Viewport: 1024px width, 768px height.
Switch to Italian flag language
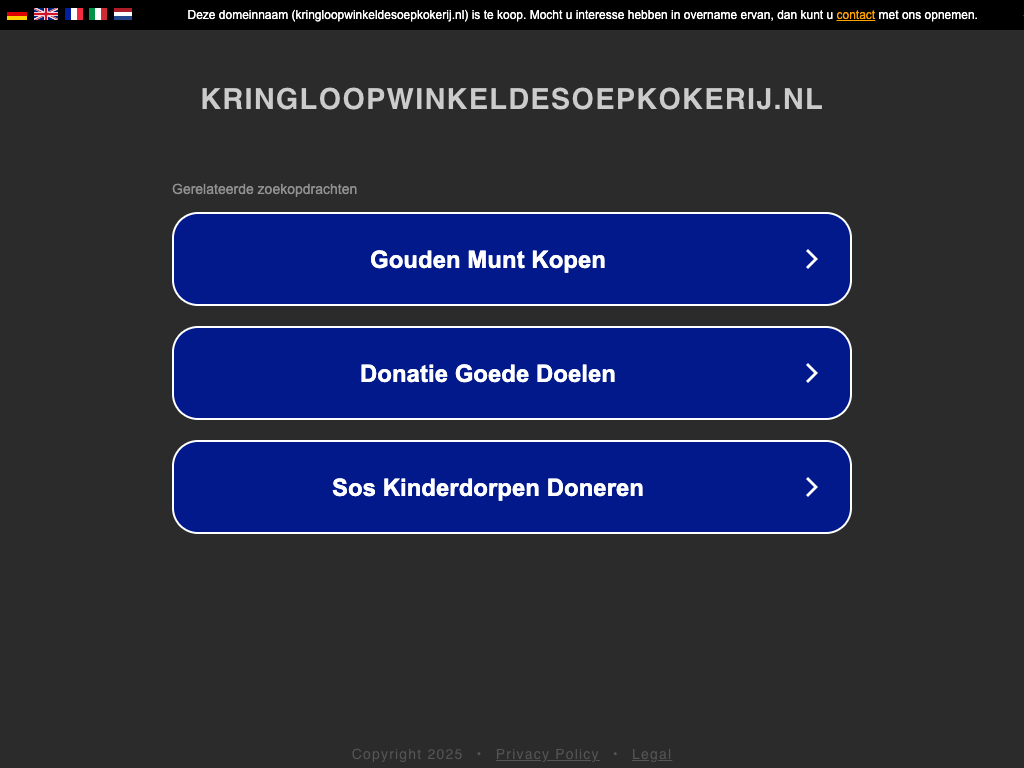point(98,14)
